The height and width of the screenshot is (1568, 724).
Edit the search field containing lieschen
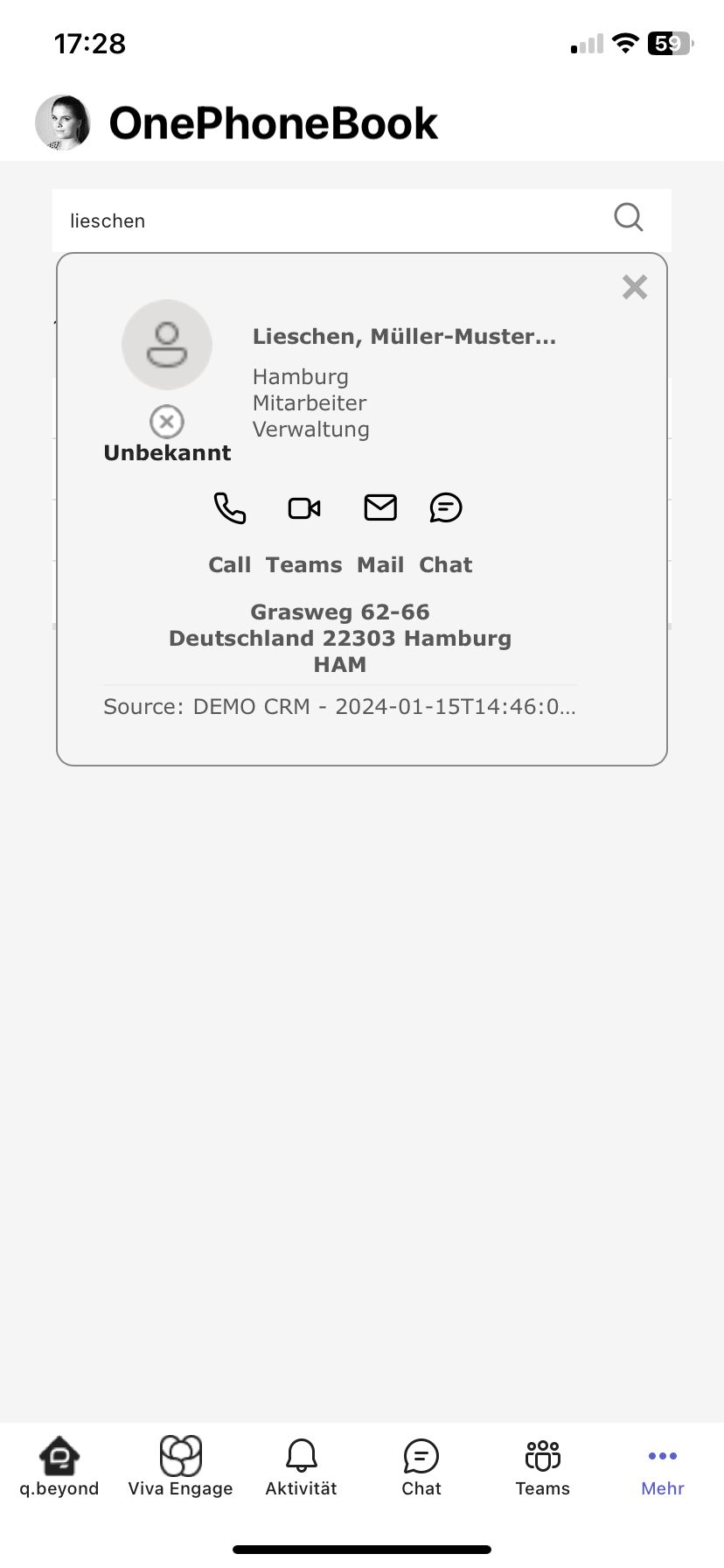click(332, 220)
